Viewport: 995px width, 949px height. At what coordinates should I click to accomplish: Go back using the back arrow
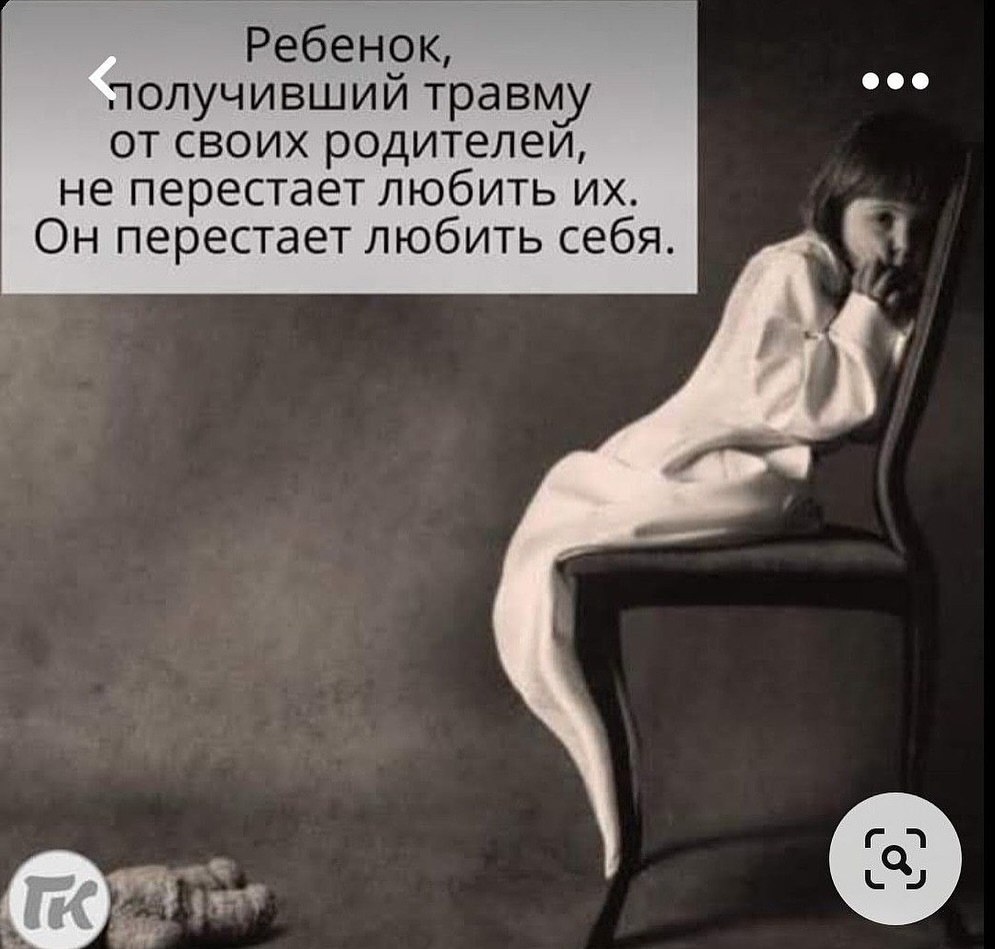tap(103, 76)
